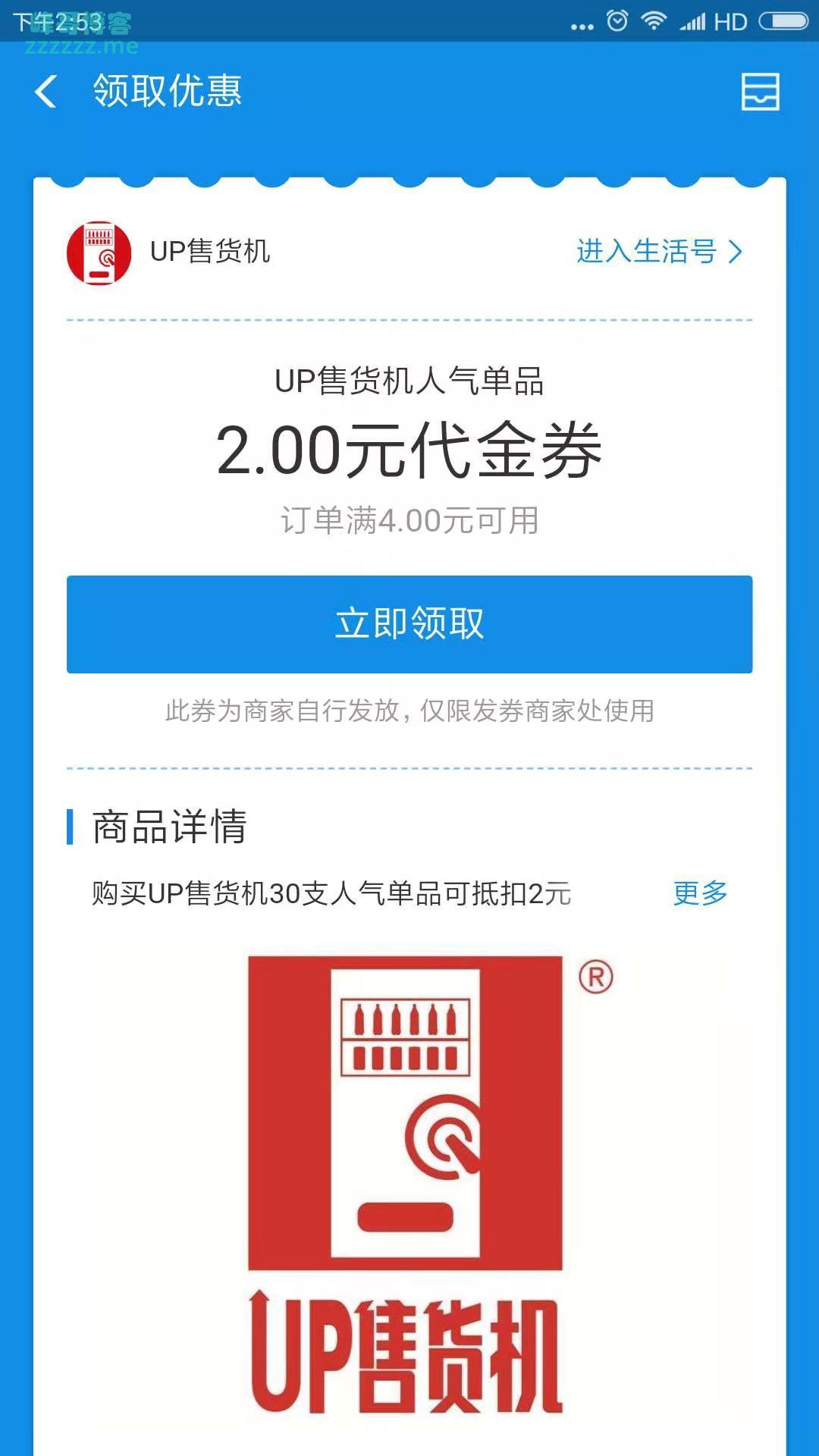Tap the back arrow to exit 领取优惠
Viewport: 819px width, 1456px height.
[45, 93]
